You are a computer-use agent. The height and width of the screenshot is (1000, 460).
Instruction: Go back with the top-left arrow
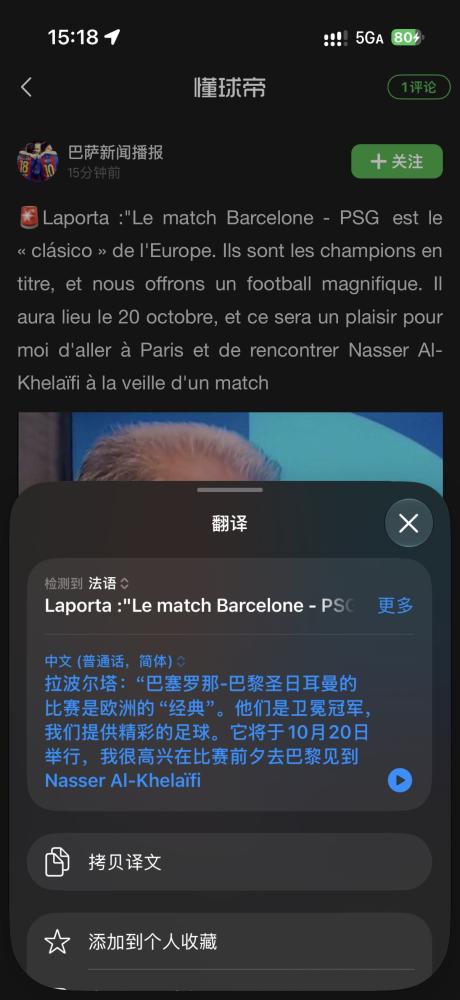(26, 87)
